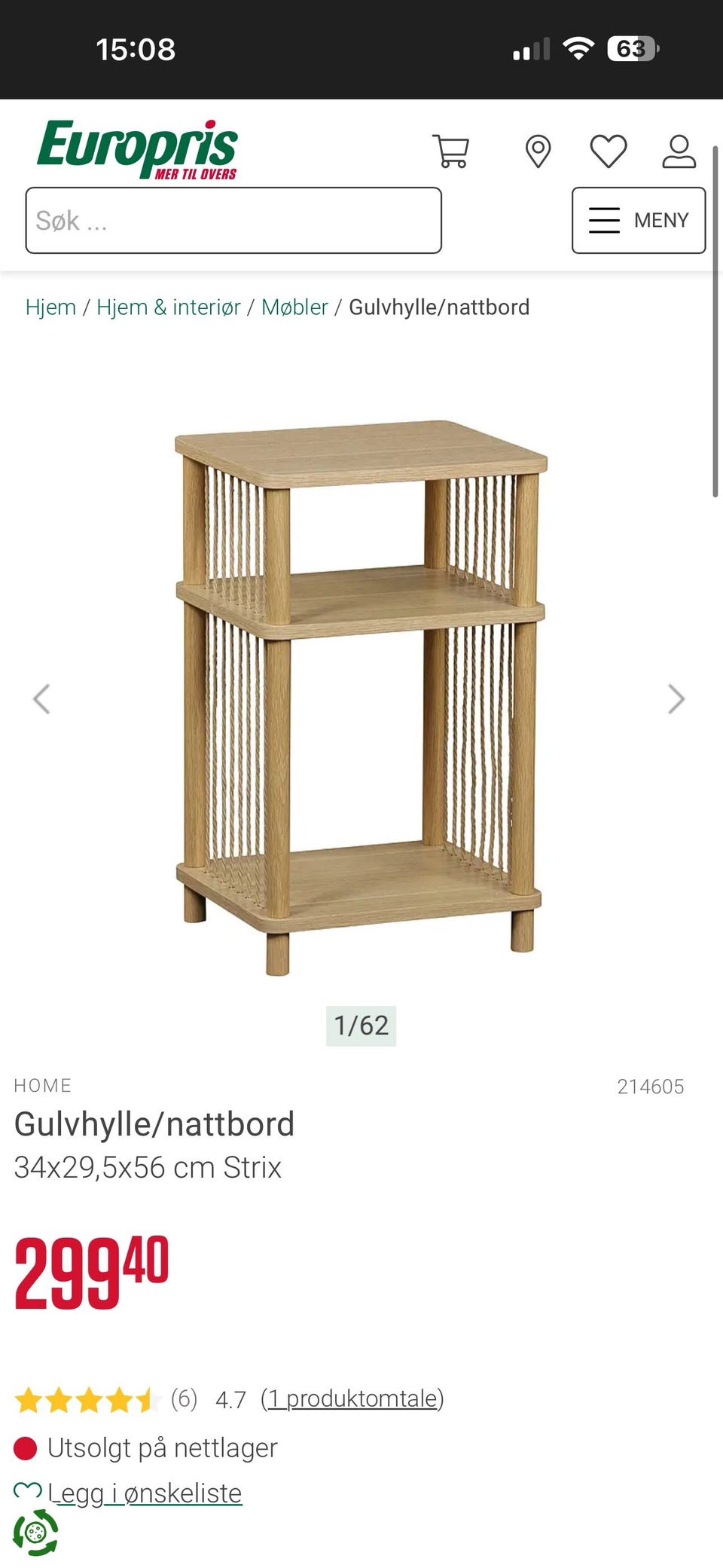This screenshot has width=723, height=1568.
Task: Click the red sold-out status dot
Action: coord(25,1447)
